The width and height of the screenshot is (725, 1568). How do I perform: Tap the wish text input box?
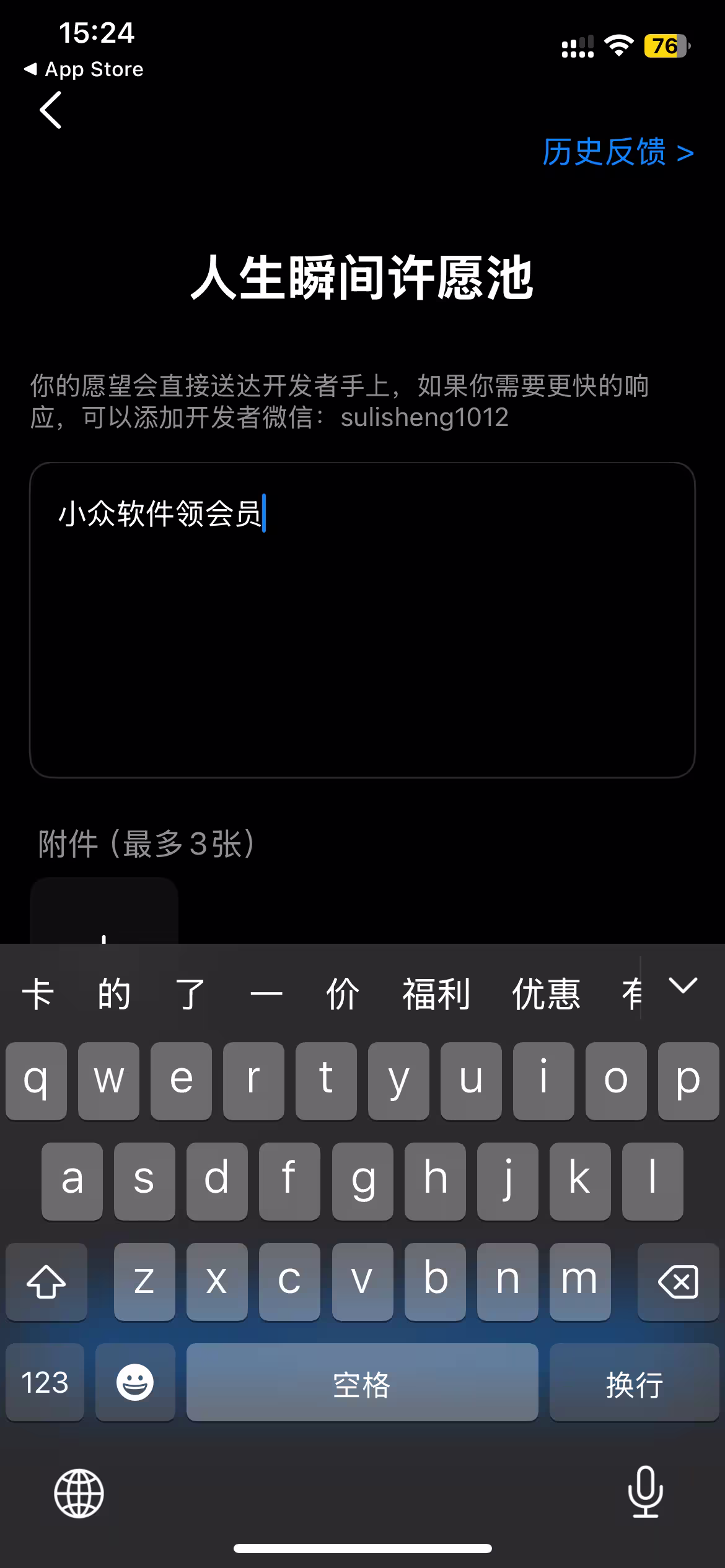tap(362, 620)
